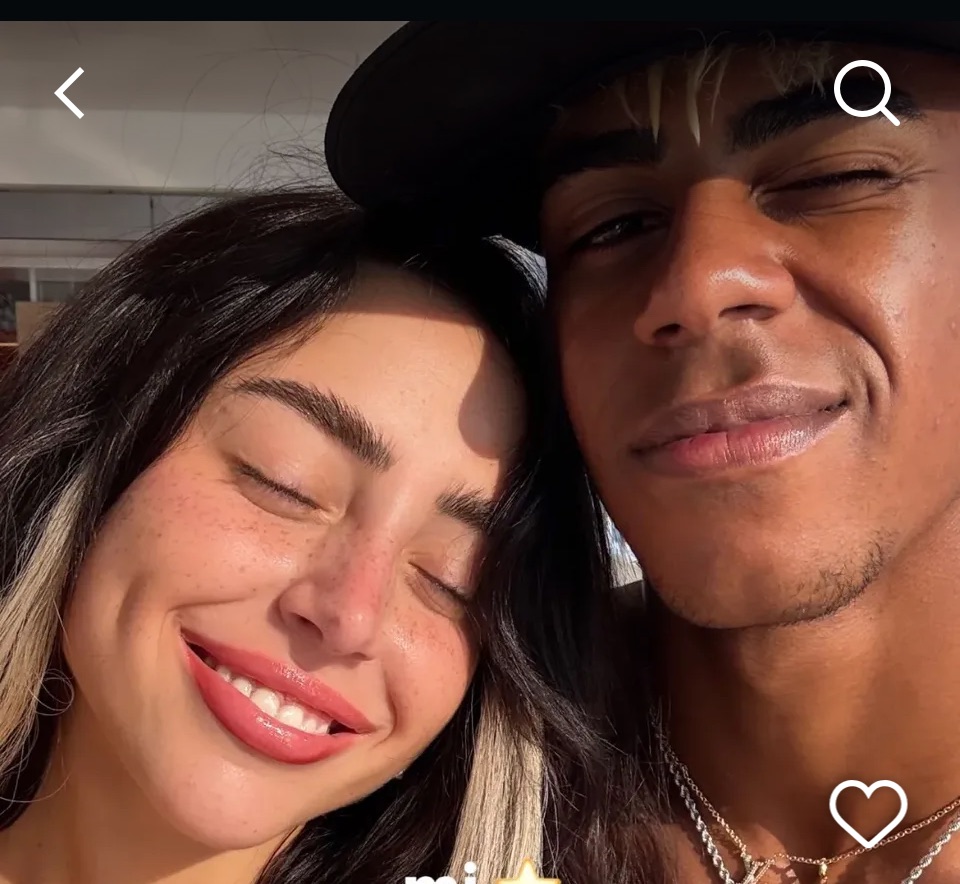This screenshot has height=884, width=960.
Task: Like this photo with the heart
Action: tap(868, 812)
